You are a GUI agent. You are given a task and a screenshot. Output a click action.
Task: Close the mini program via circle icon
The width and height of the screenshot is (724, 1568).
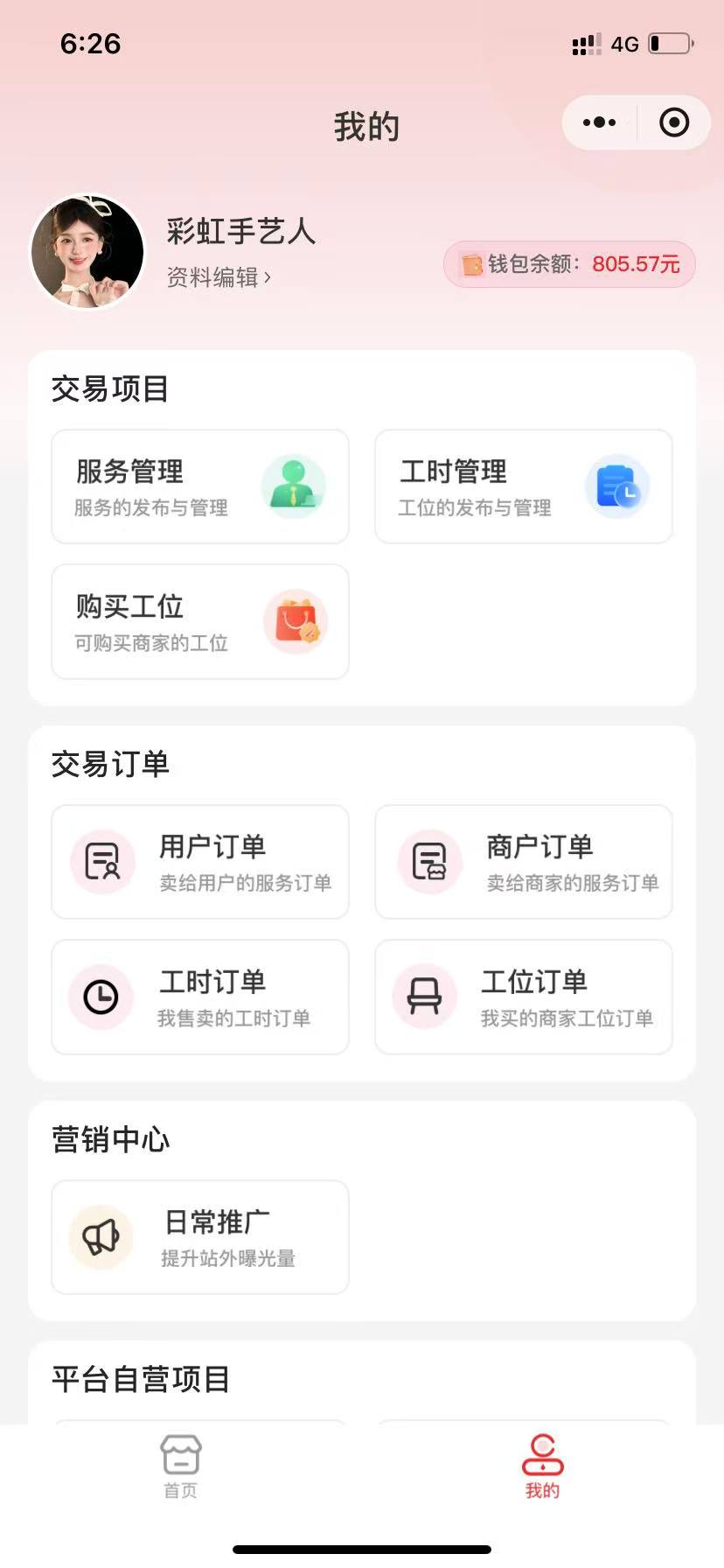click(x=673, y=122)
